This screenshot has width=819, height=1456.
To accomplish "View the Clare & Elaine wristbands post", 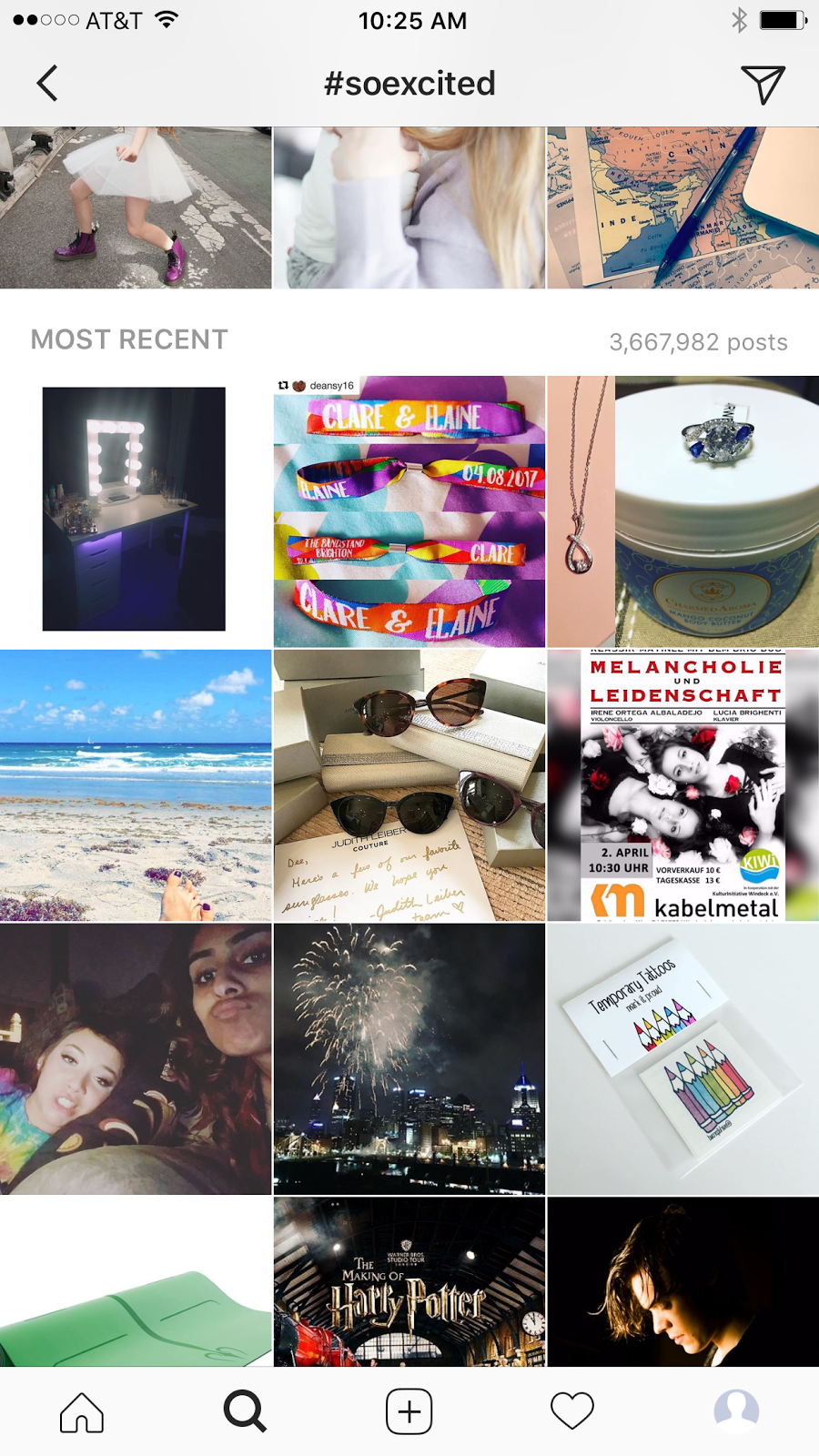I will click(x=409, y=511).
